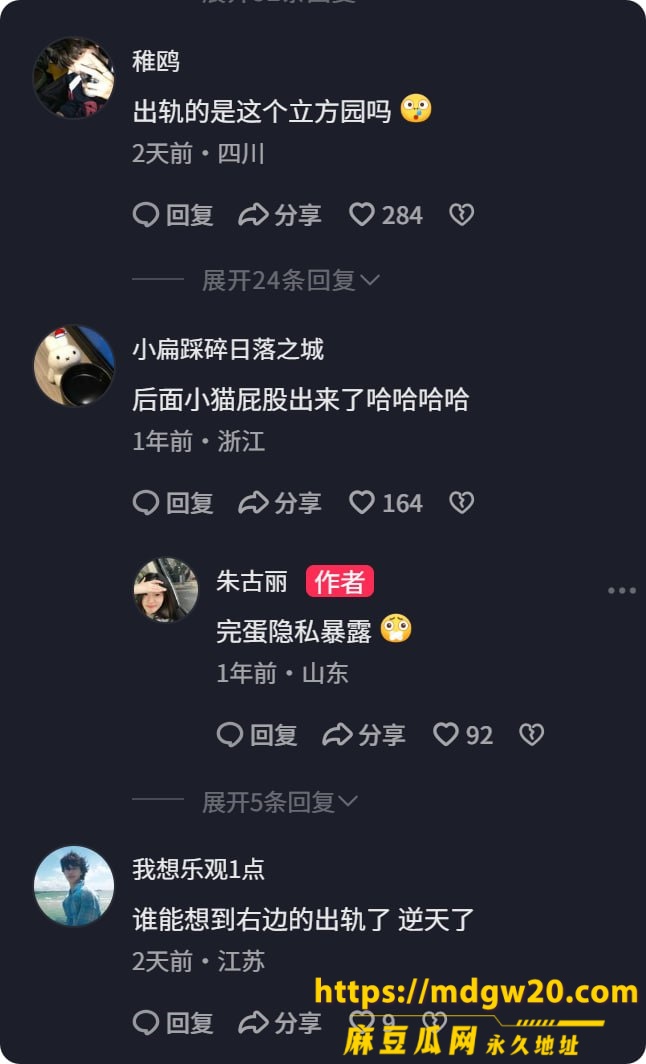646x1064 pixels.
Task: Open 我想乐观1点's profile avatar
Action: tap(74, 886)
